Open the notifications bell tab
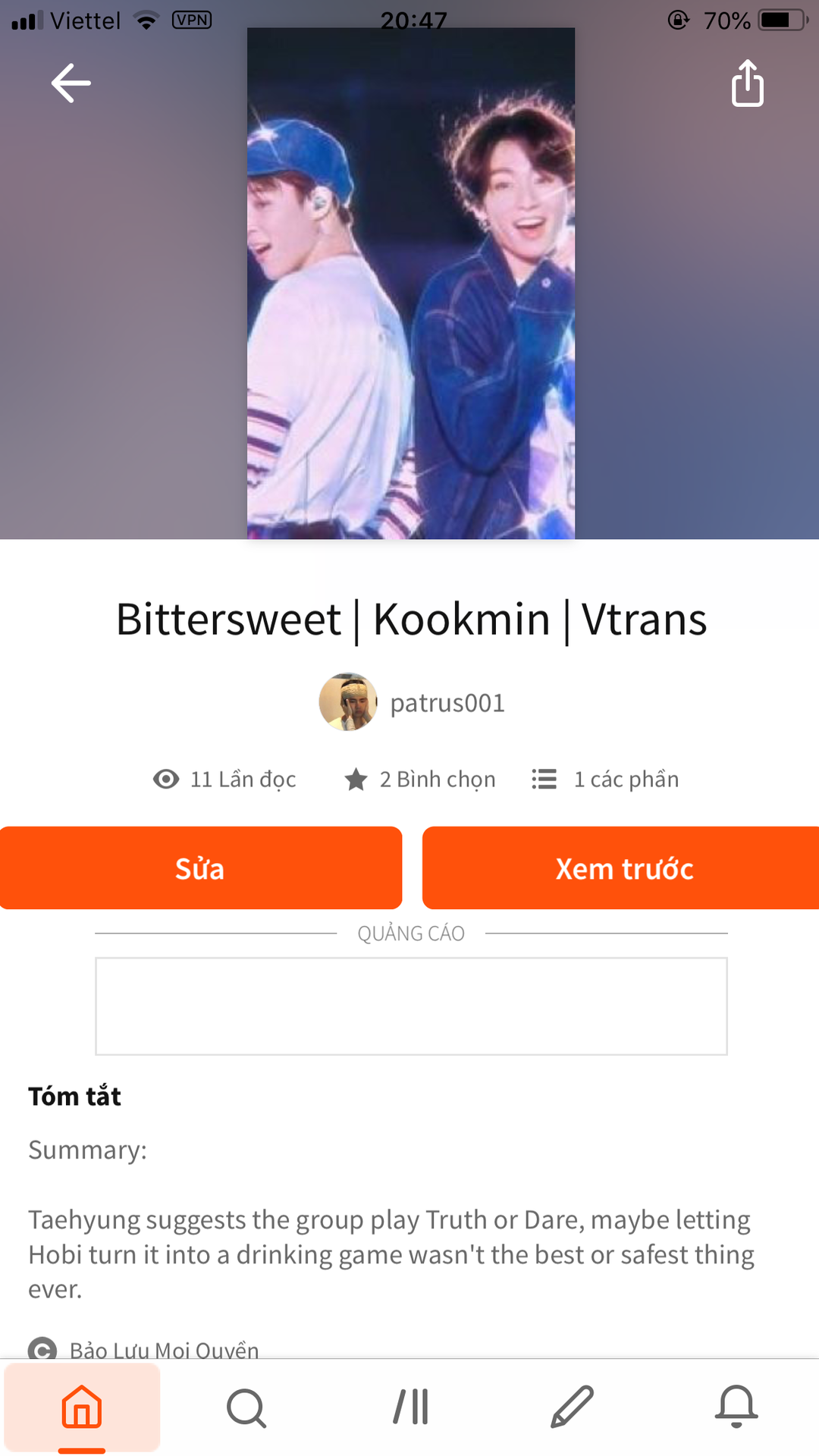Image resolution: width=819 pixels, height=1456 pixels. pos(736,1407)
